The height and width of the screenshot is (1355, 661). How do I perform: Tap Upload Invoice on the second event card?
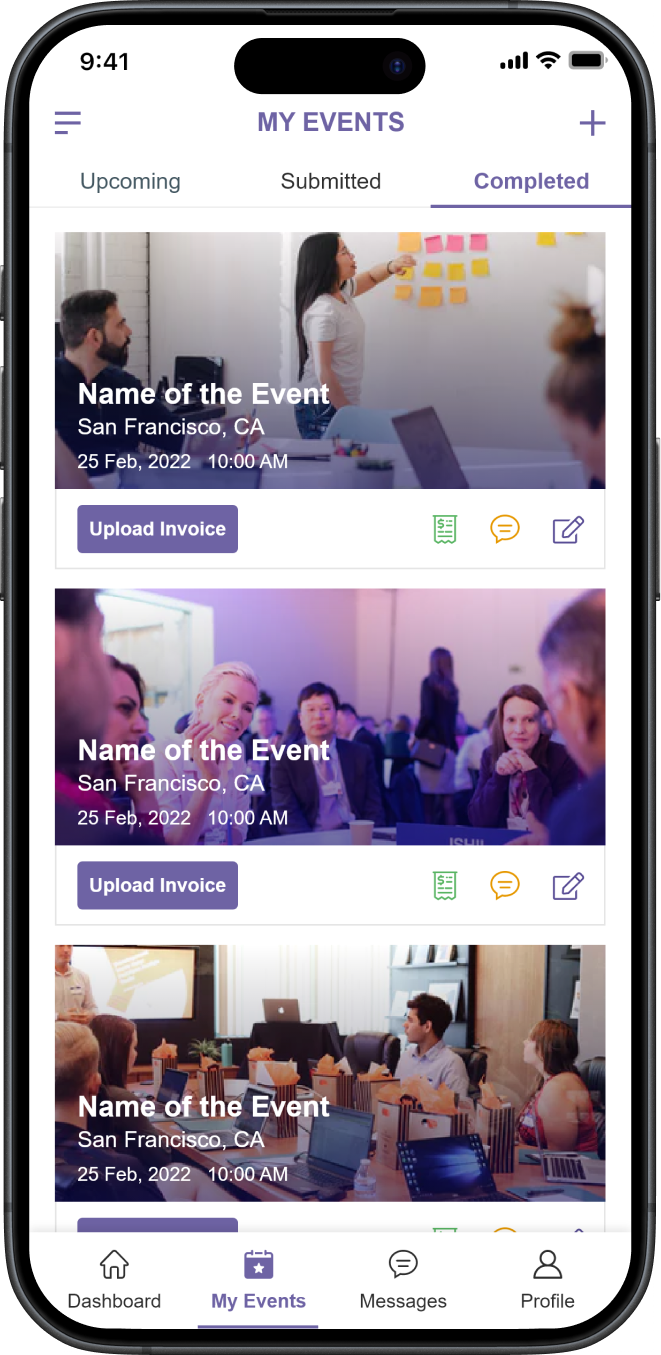[158, 885]
